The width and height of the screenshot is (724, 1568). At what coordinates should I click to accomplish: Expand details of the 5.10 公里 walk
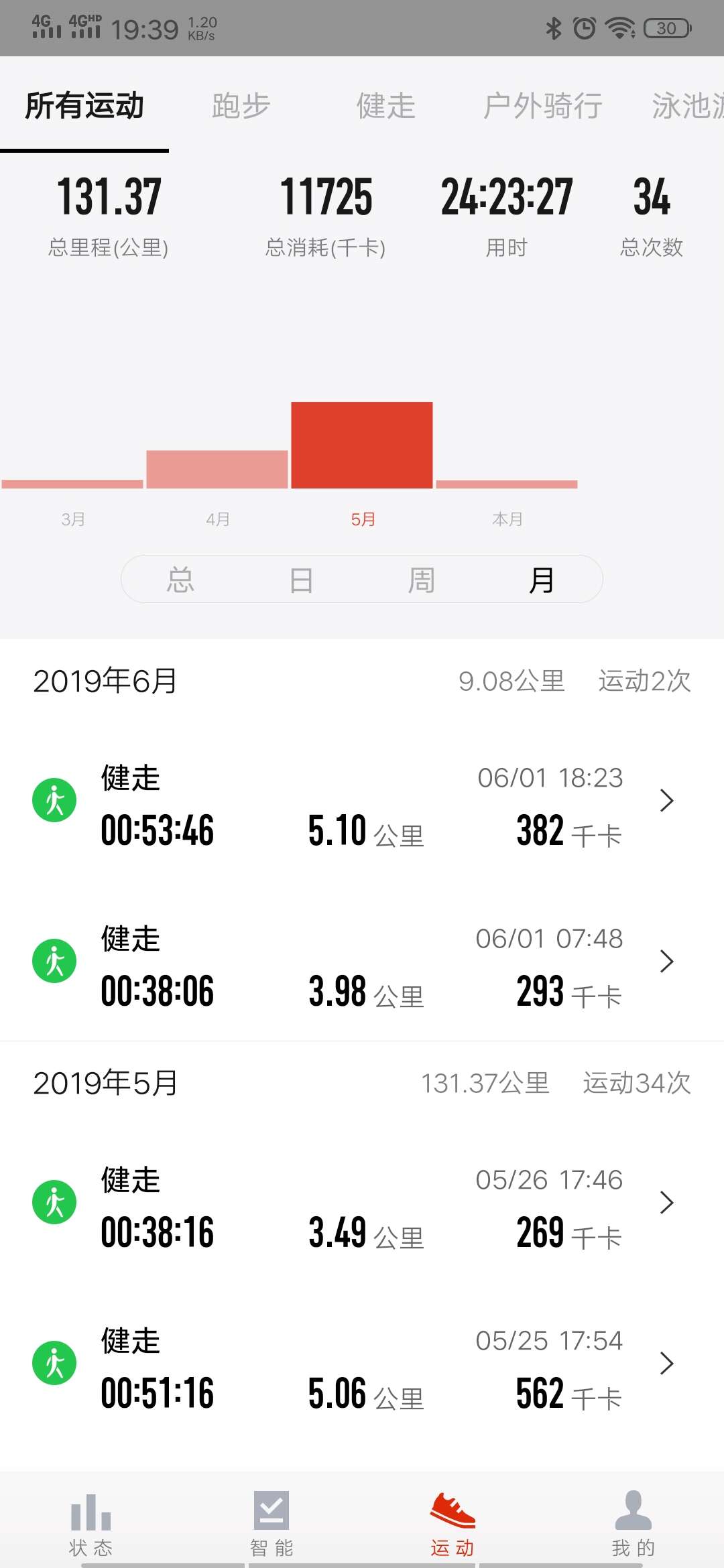click(x=667, y=799)
